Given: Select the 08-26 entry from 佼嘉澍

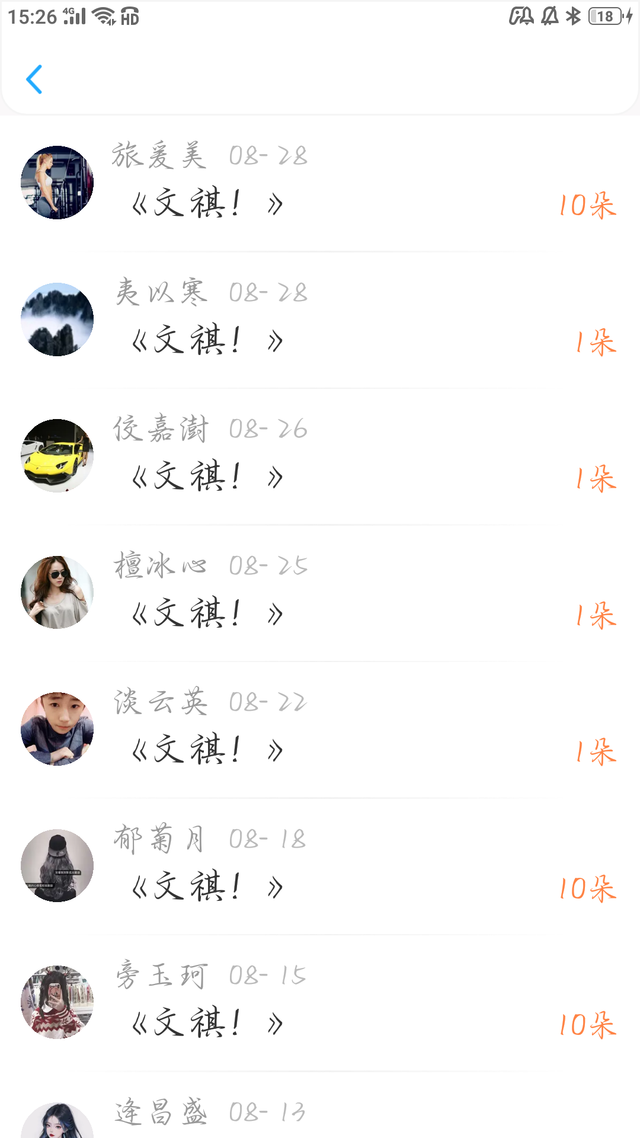Looking at the screenshot, I should coord(320,457).
